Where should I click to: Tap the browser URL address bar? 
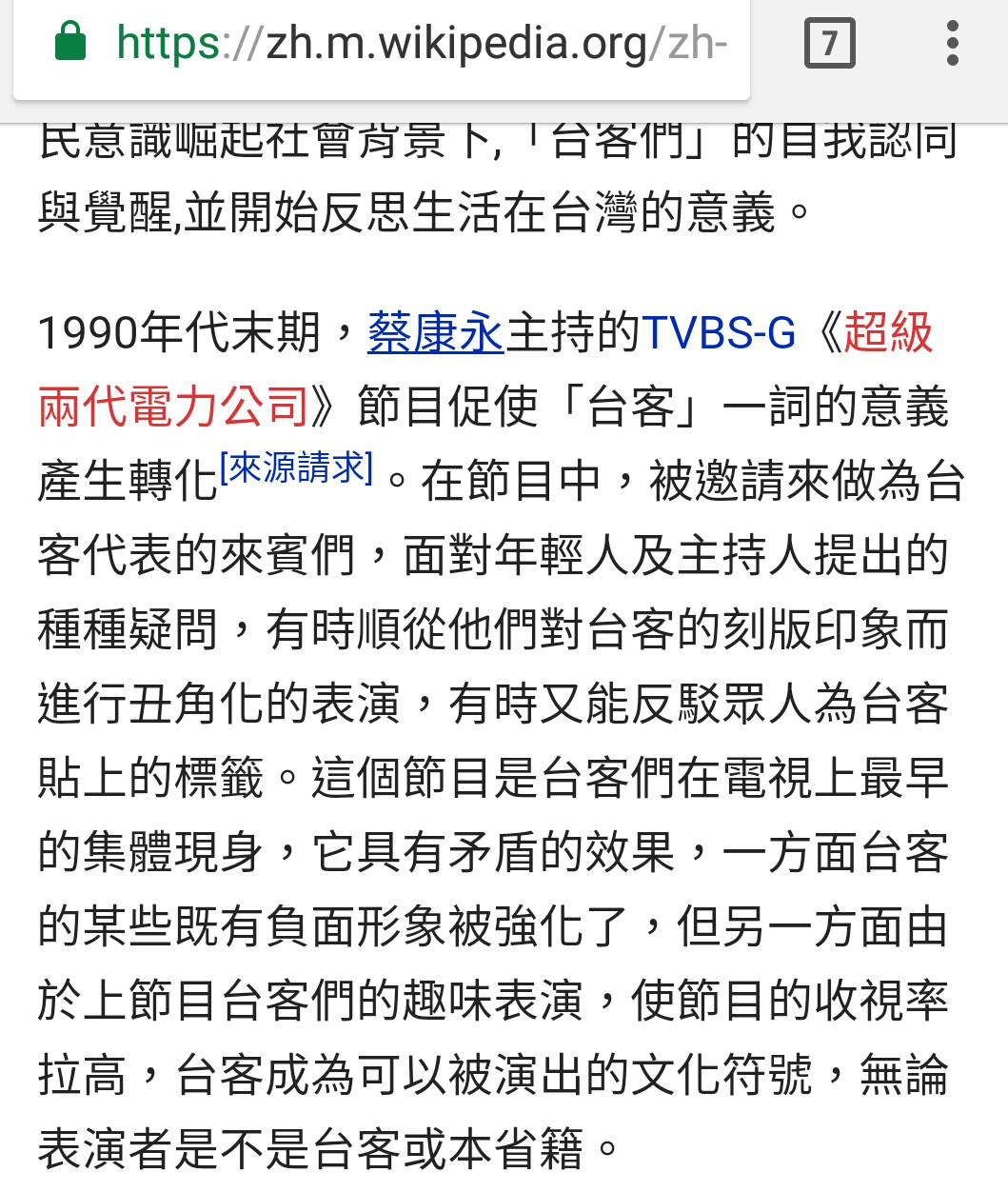[419, 44]
